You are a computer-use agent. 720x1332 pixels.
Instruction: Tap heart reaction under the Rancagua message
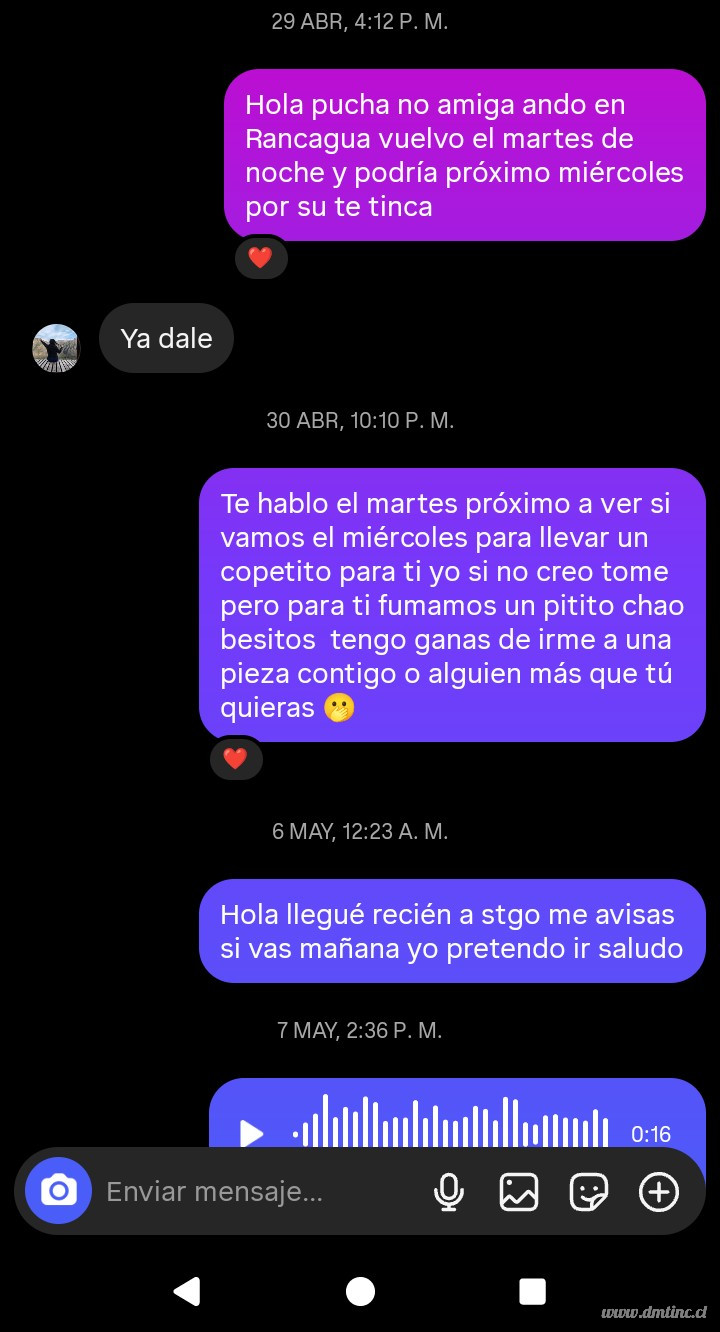pyautogui.click(x=261, y=258)
